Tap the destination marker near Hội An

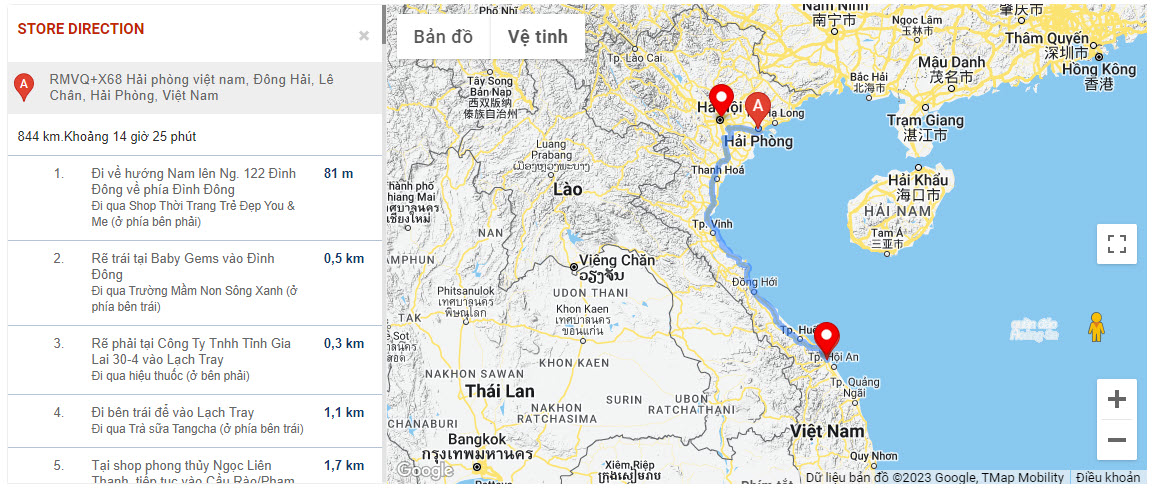826,340
